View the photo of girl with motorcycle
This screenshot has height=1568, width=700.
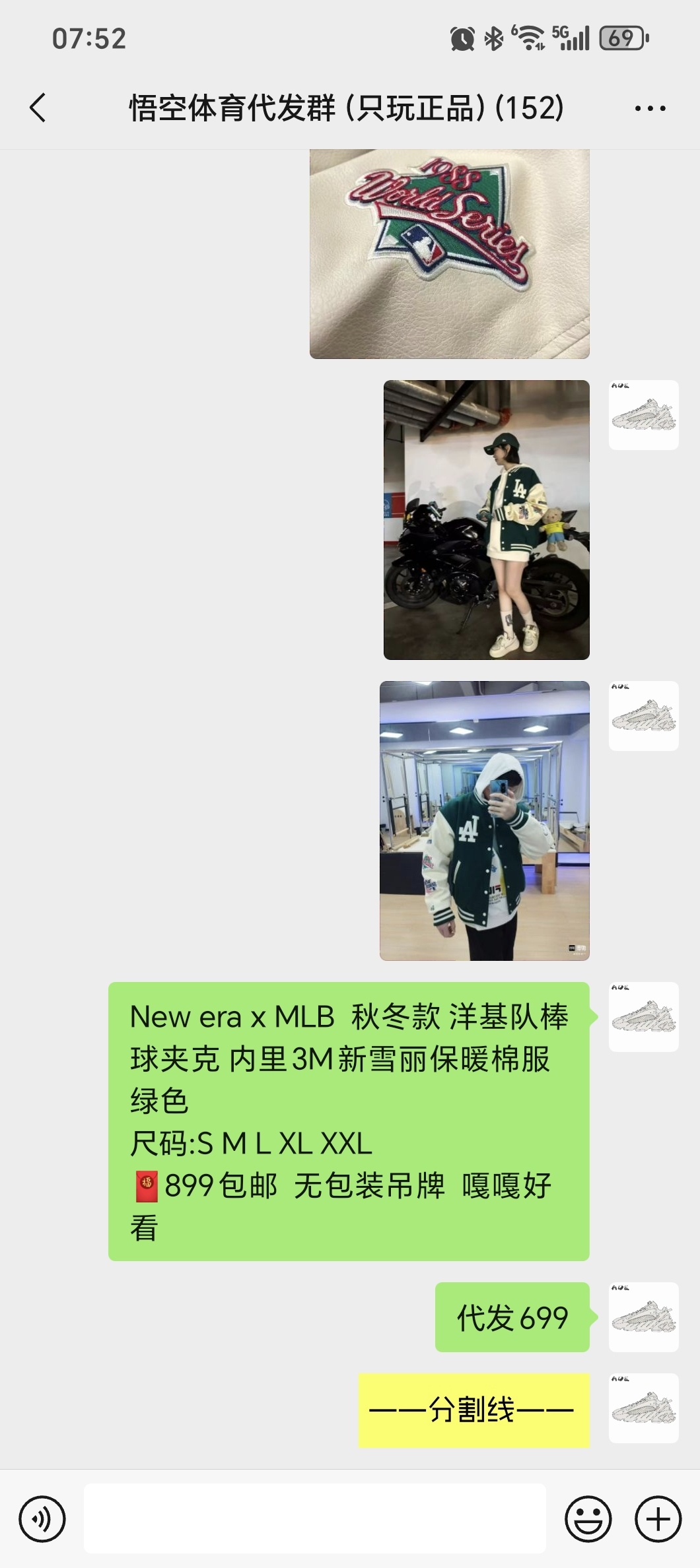[486, 519]
